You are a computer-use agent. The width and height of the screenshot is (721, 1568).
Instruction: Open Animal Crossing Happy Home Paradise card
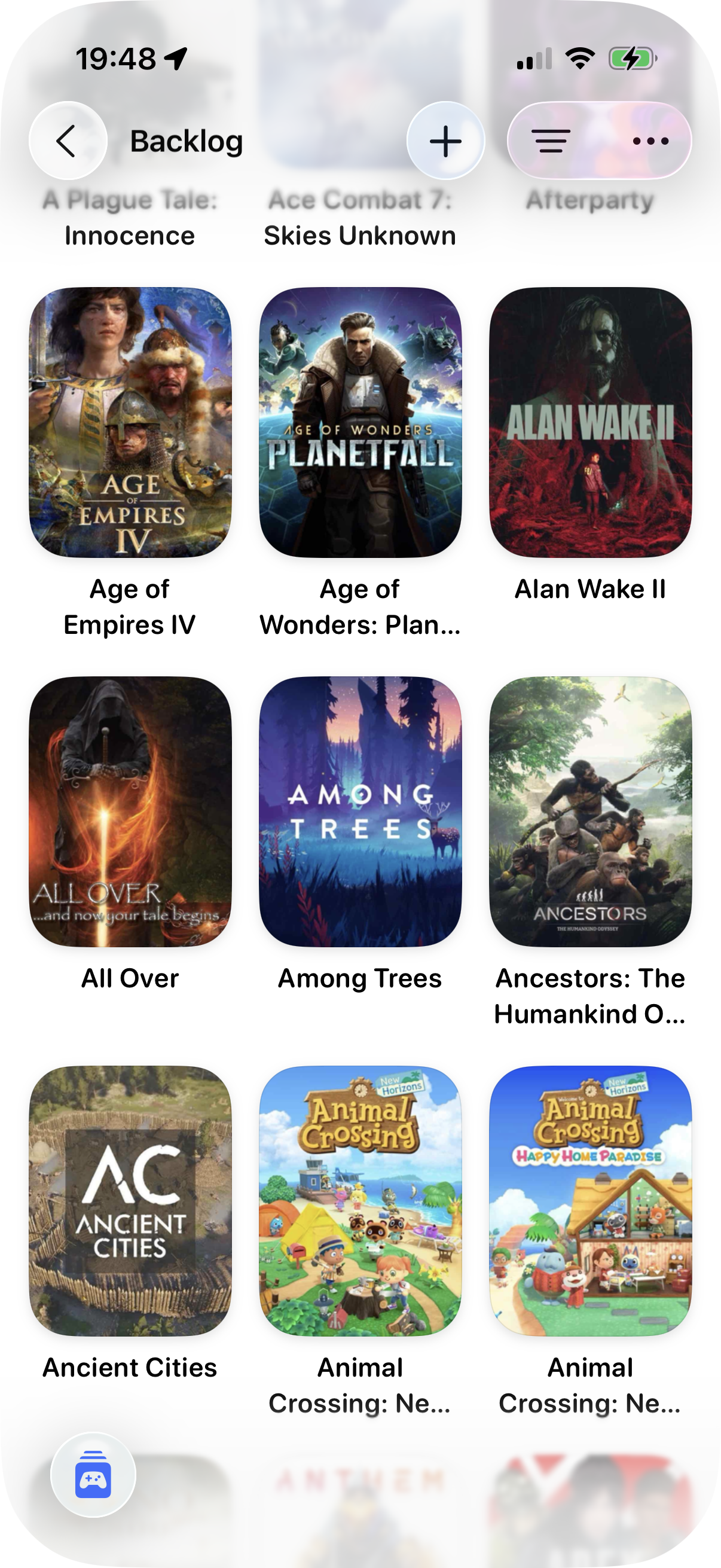pyautogui.click(x=590, y=1201)
